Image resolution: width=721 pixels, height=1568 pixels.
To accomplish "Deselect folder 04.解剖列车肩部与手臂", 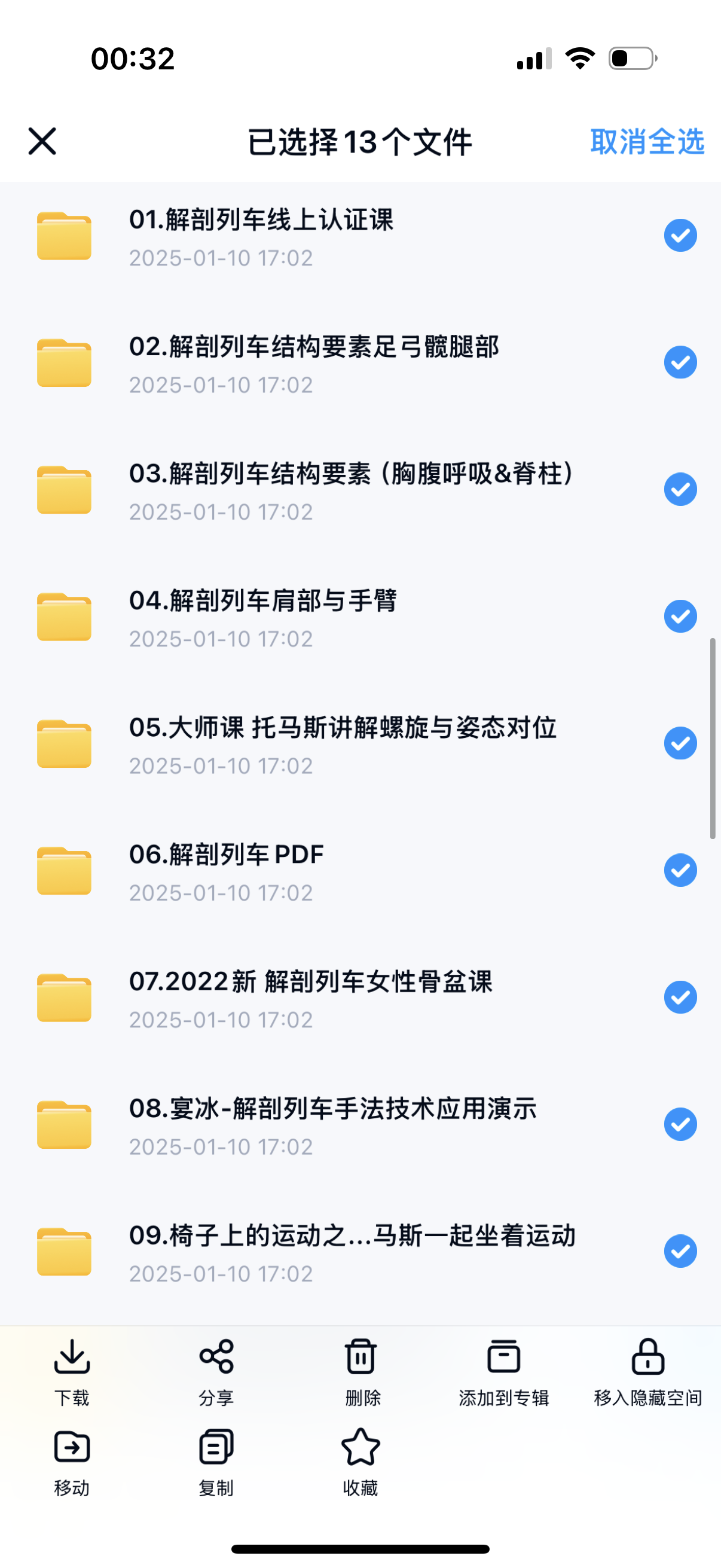I will pyautogui.click(x=680, y=617).
